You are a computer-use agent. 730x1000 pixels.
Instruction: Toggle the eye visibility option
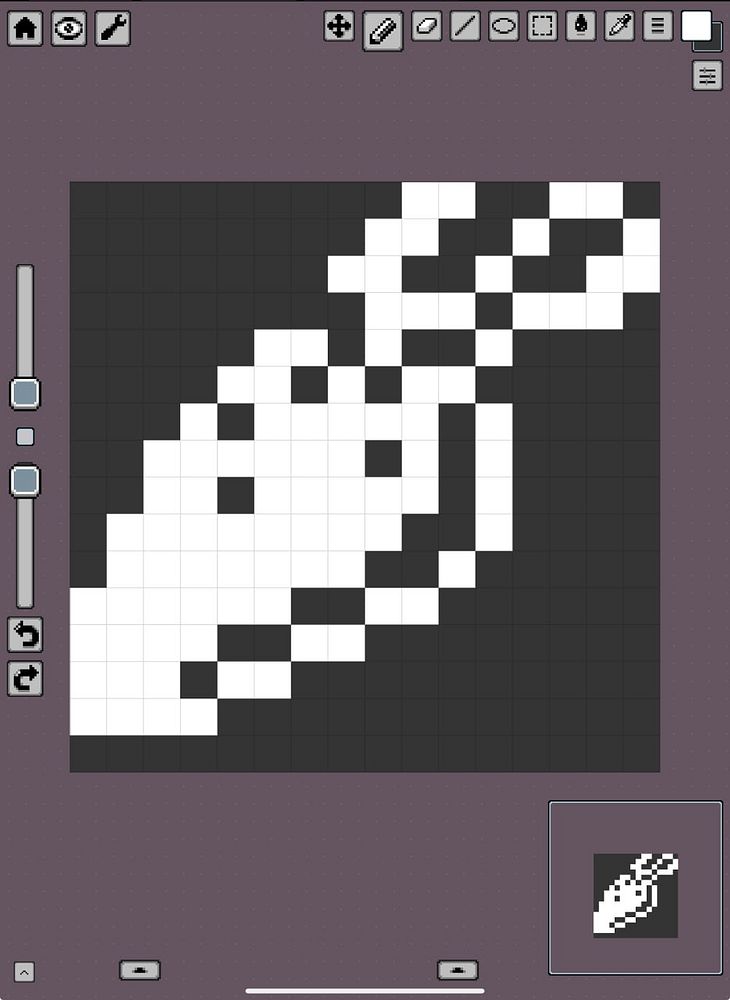click(x=69, y=29)
